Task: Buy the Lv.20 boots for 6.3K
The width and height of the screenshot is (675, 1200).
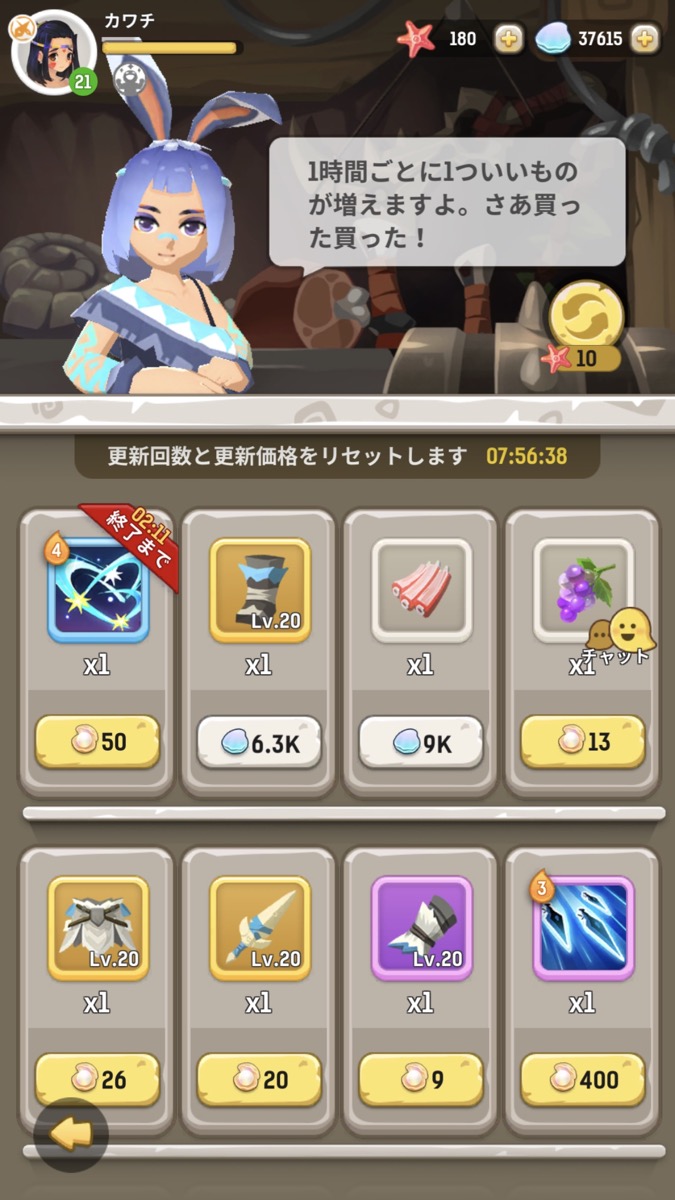Action: 259,742
